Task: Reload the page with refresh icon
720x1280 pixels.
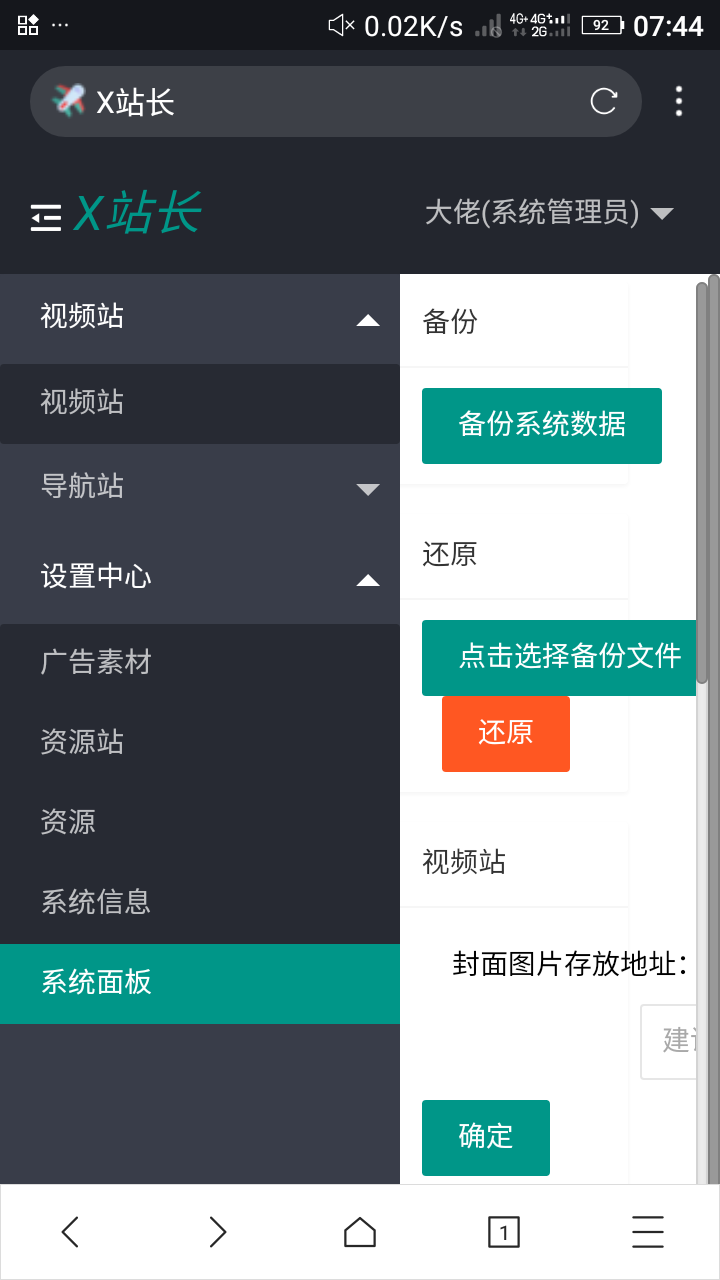Action: tap(604, 101)
